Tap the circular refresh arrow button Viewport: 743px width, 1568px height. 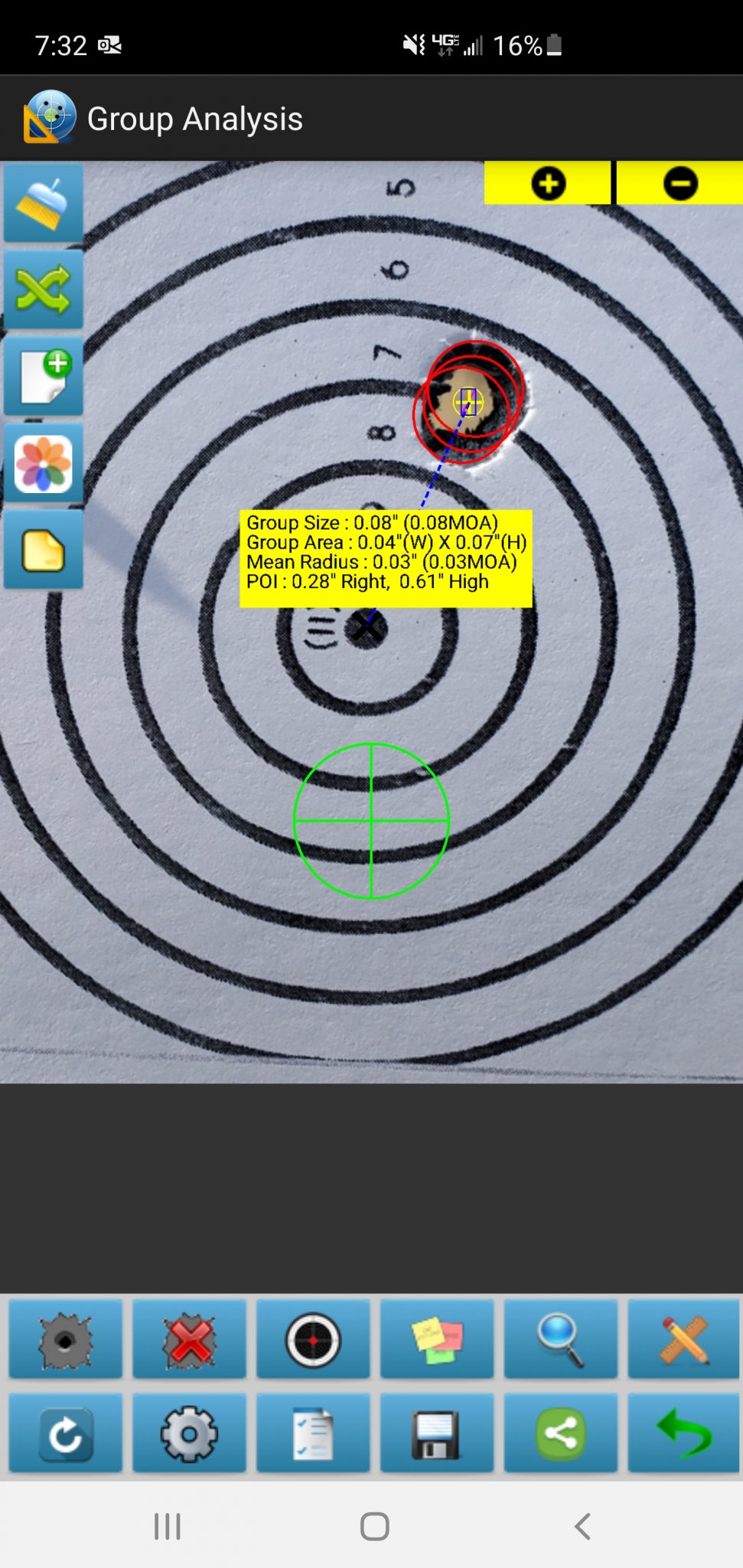click(66, 1434)
